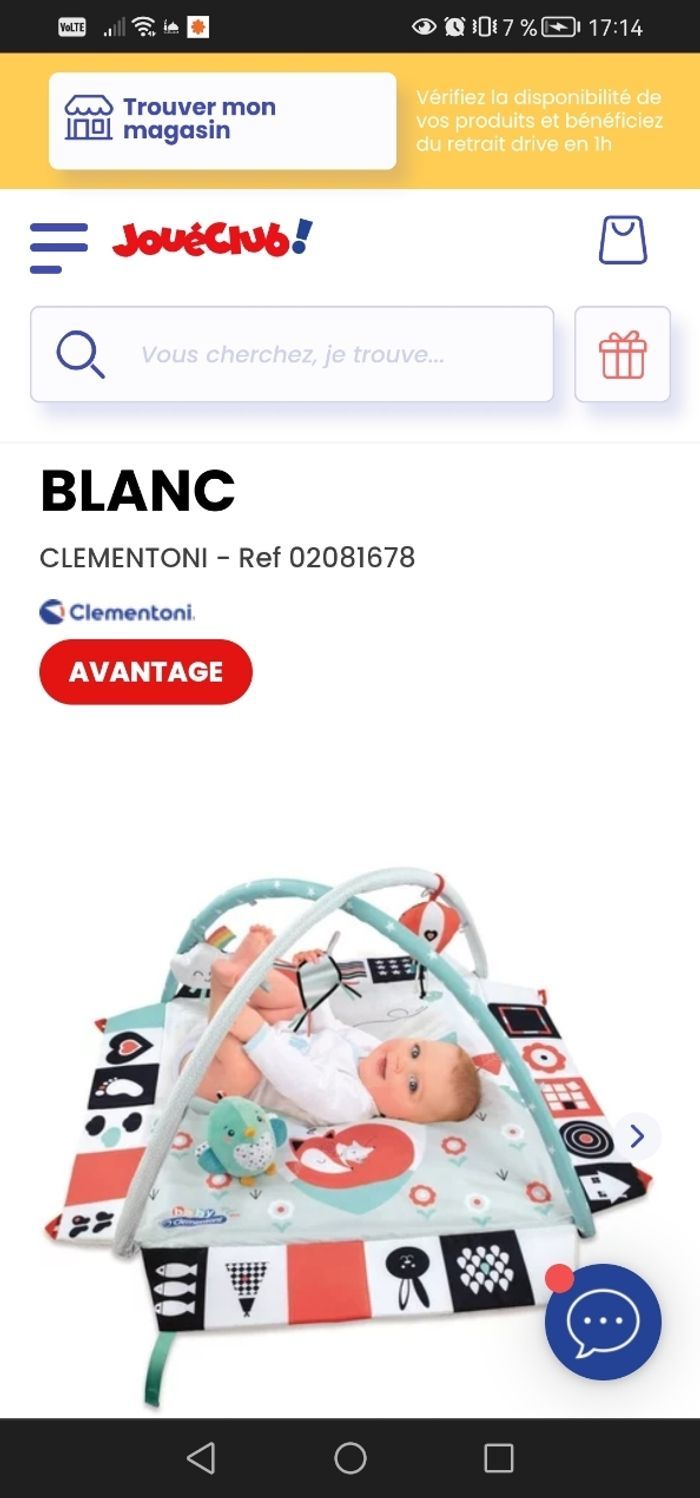
Task: Open the recent apps view
Action: tap(498, 1458)
